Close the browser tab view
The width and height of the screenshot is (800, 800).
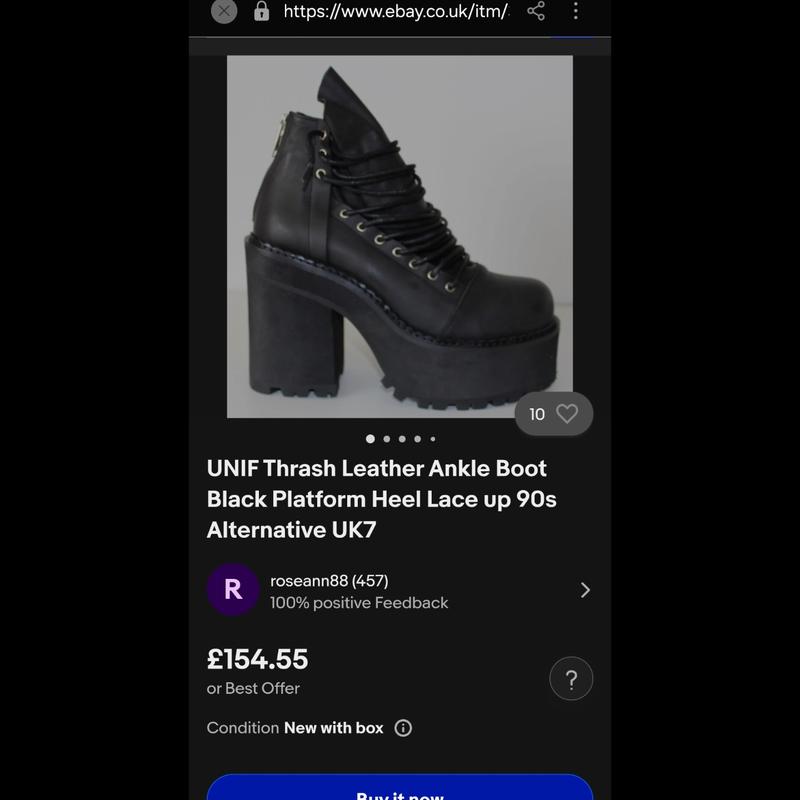pyautogui.click(x=224, y=11)
